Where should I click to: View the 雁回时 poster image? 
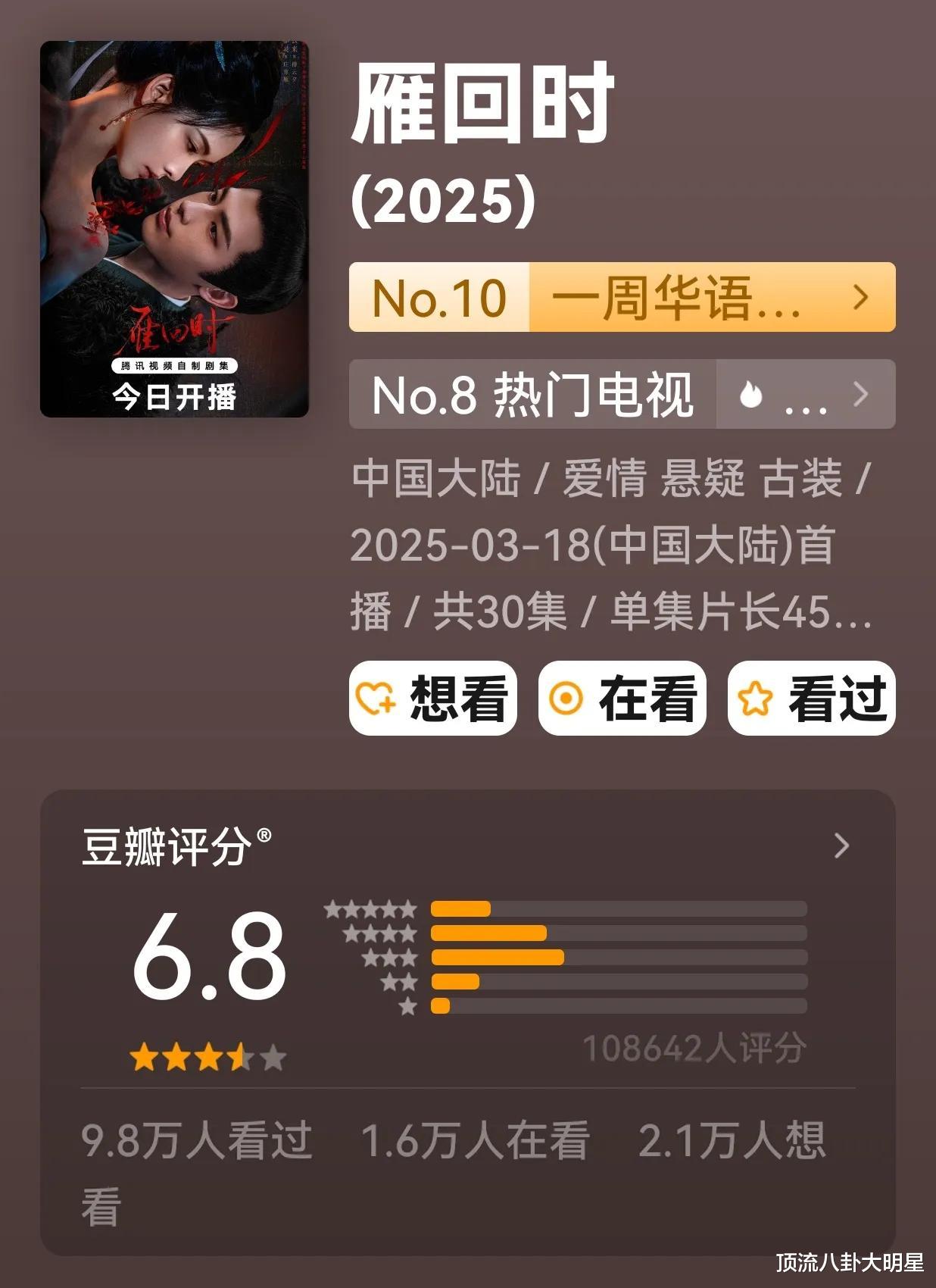[174, 229]
